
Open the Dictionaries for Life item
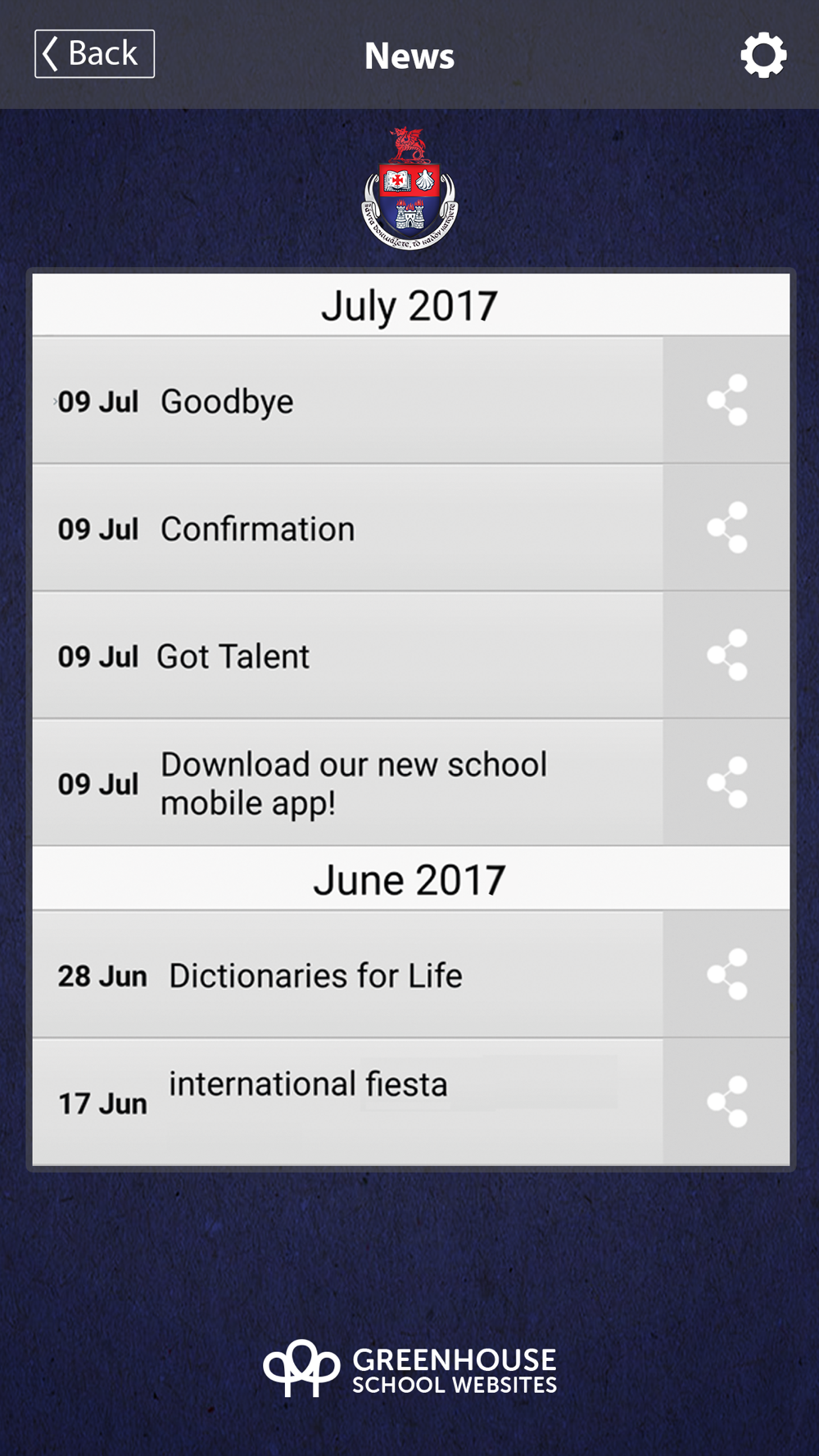tap(348, 974)
